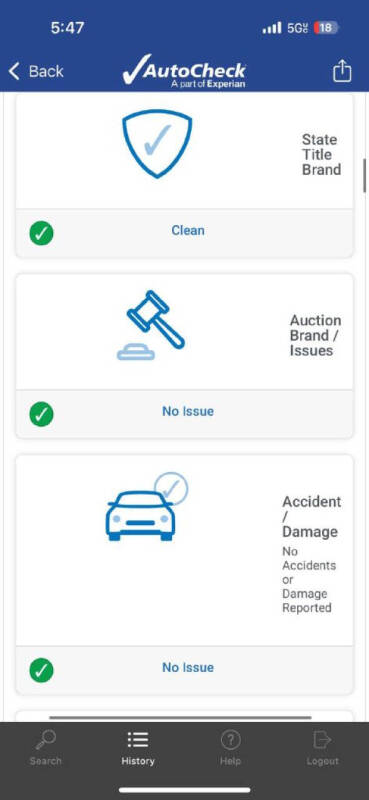The image size is (369, 800).
Task: Open the Clean link under State Title Brand
Action: tap(188, 231)
